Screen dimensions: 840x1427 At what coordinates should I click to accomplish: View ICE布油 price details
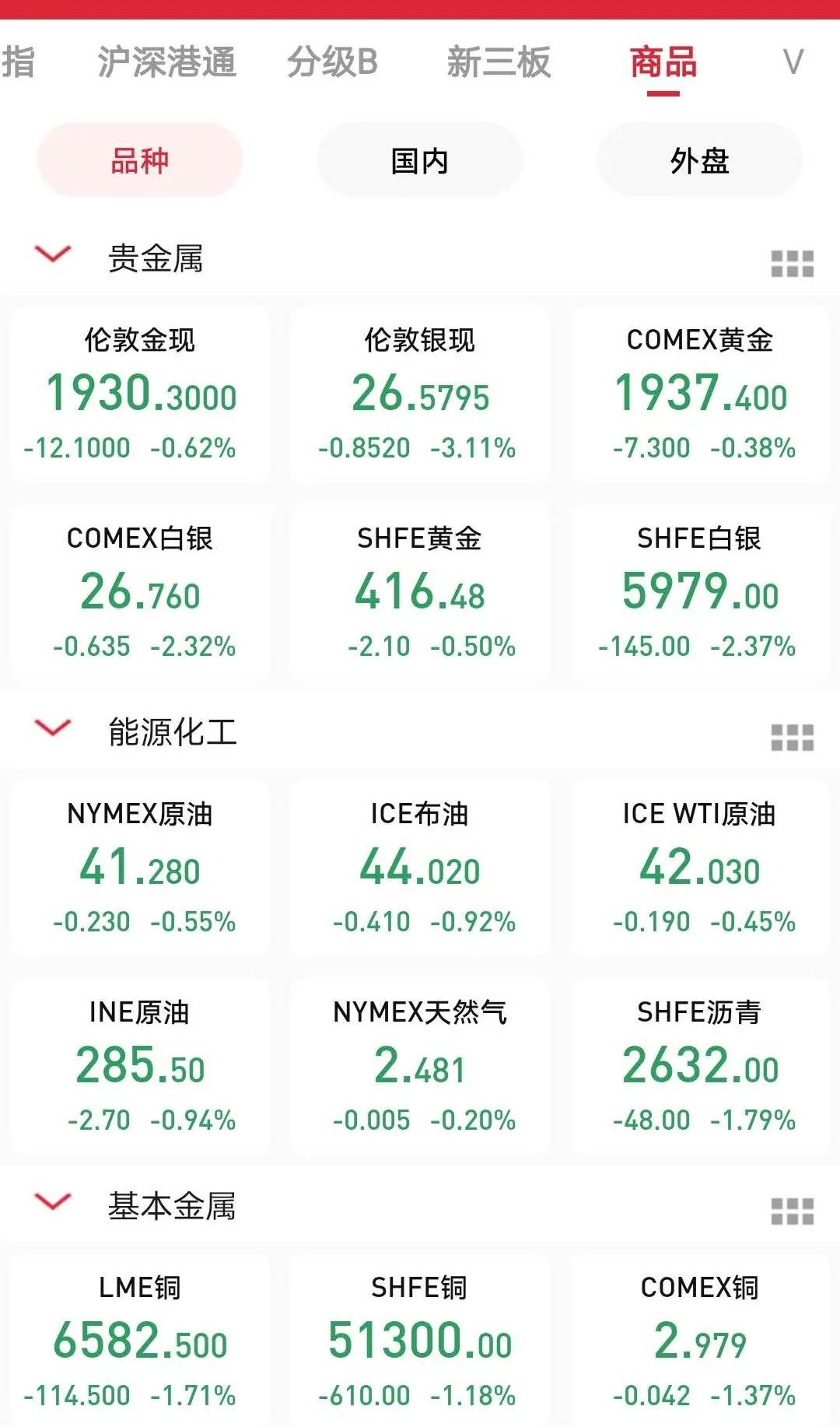point(420,868)
